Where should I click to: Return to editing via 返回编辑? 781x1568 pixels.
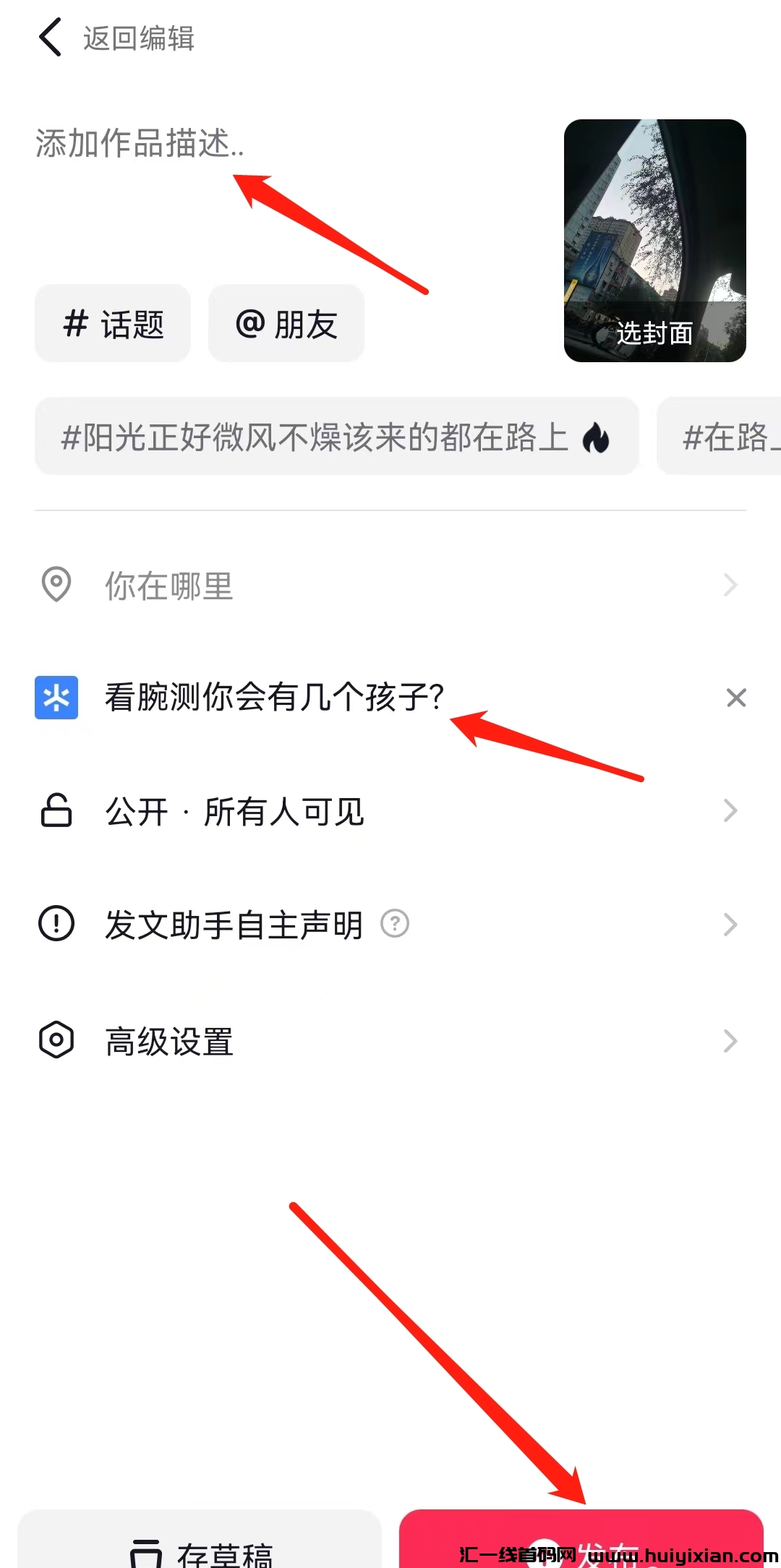click(x=116, y=38)
